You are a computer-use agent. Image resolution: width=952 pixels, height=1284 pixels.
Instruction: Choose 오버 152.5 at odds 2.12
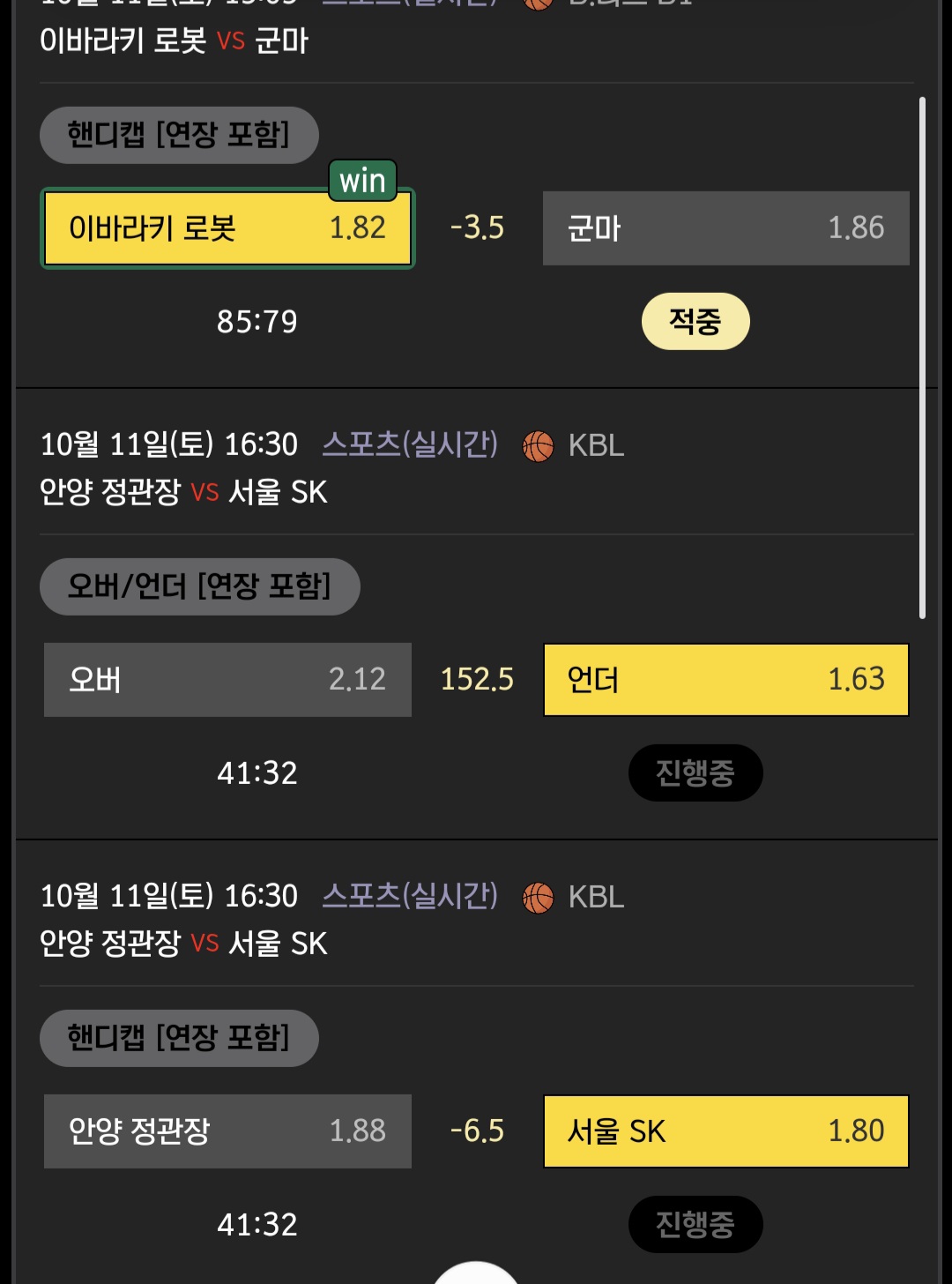click(227, 680)
